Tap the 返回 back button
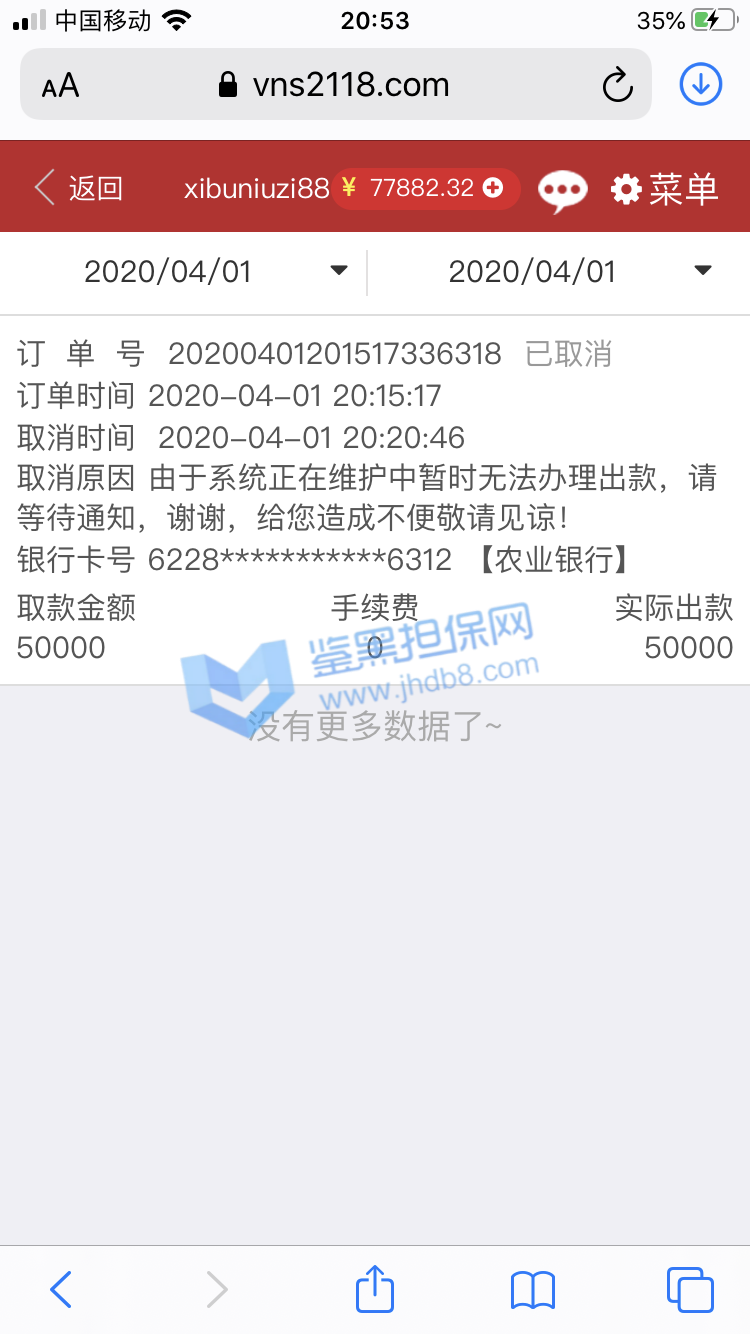Image resolution: width=750 pixels, height=1334 pixels. 78,188
